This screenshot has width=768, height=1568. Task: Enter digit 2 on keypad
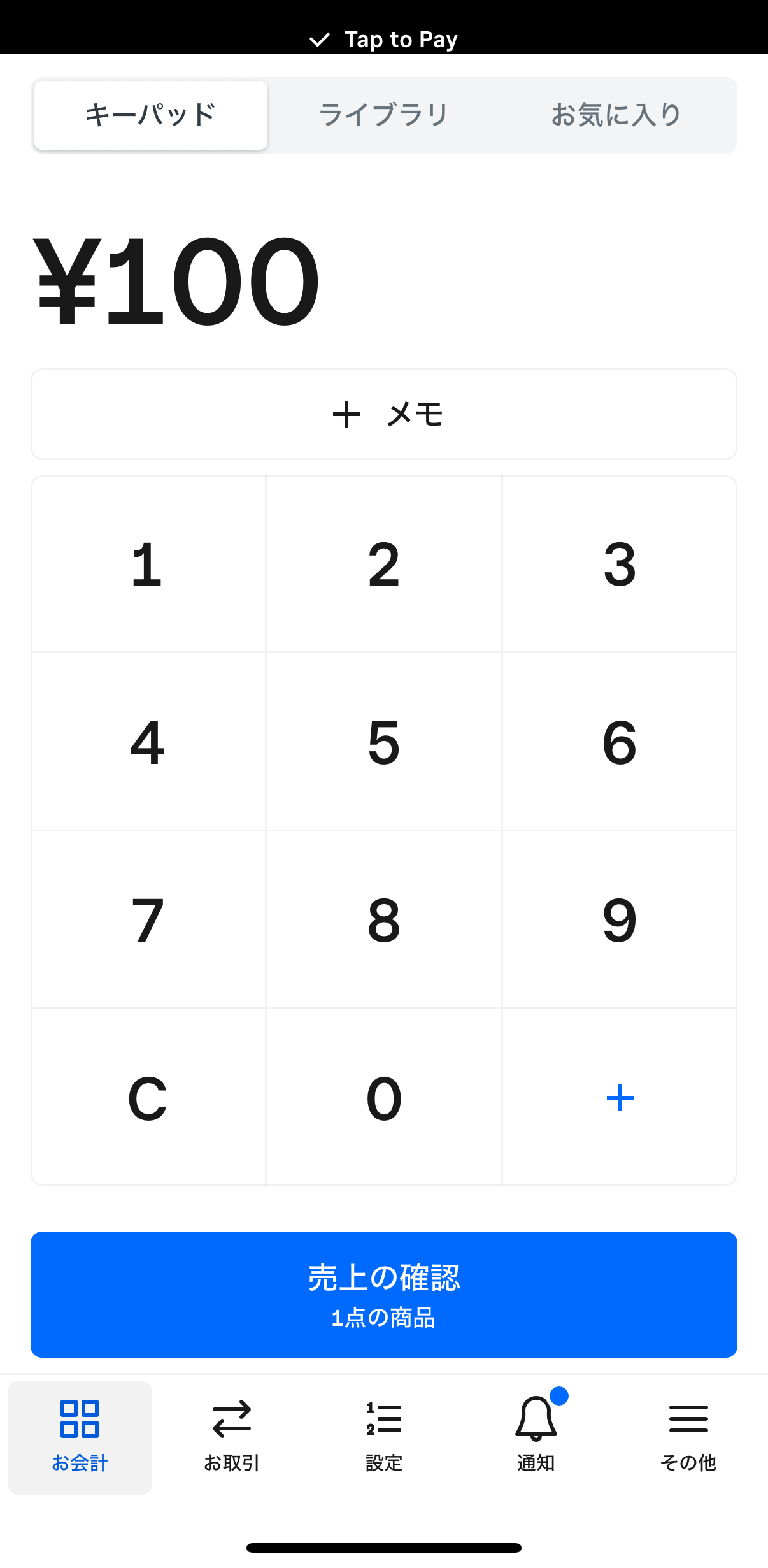click(384, 565)
